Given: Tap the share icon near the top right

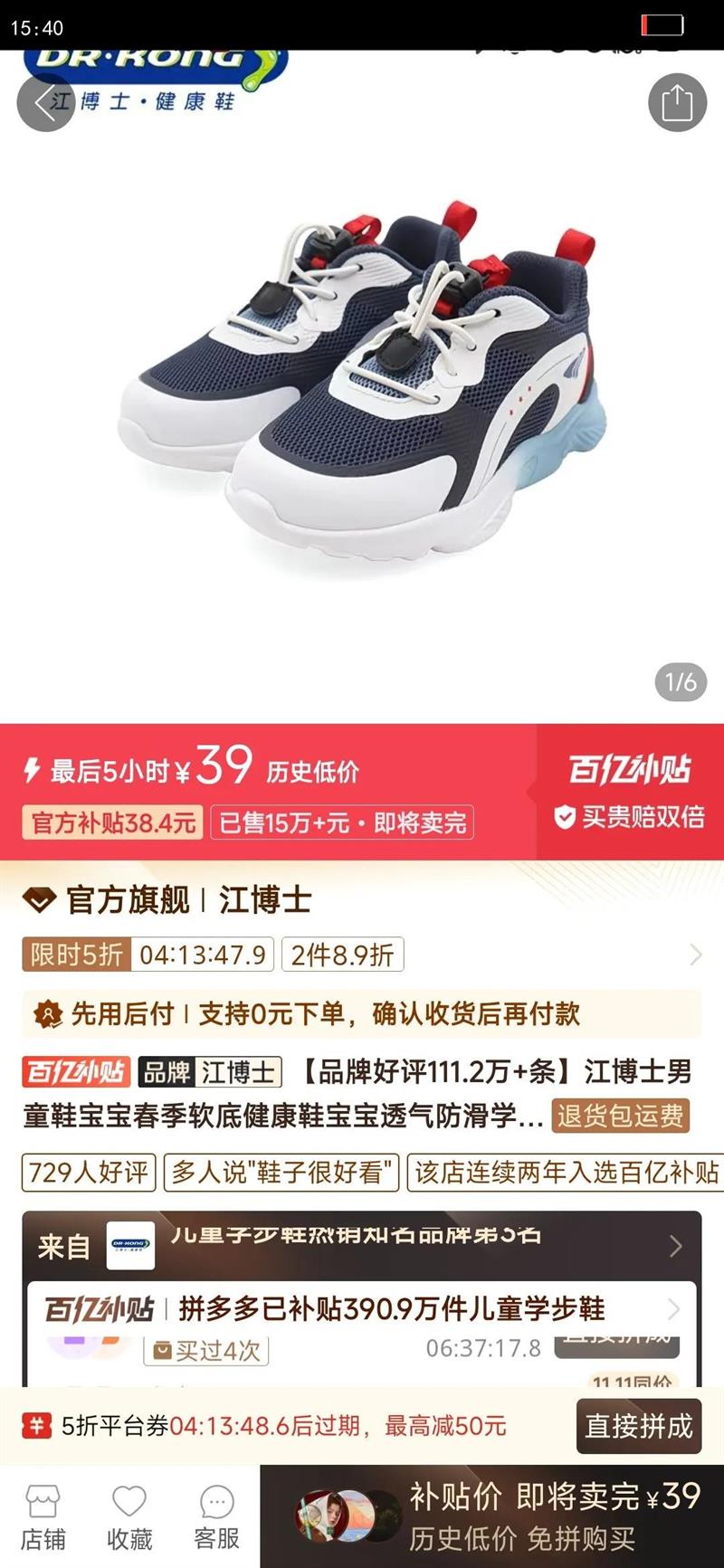Looking at the screenshot, I should pos(675,102).
